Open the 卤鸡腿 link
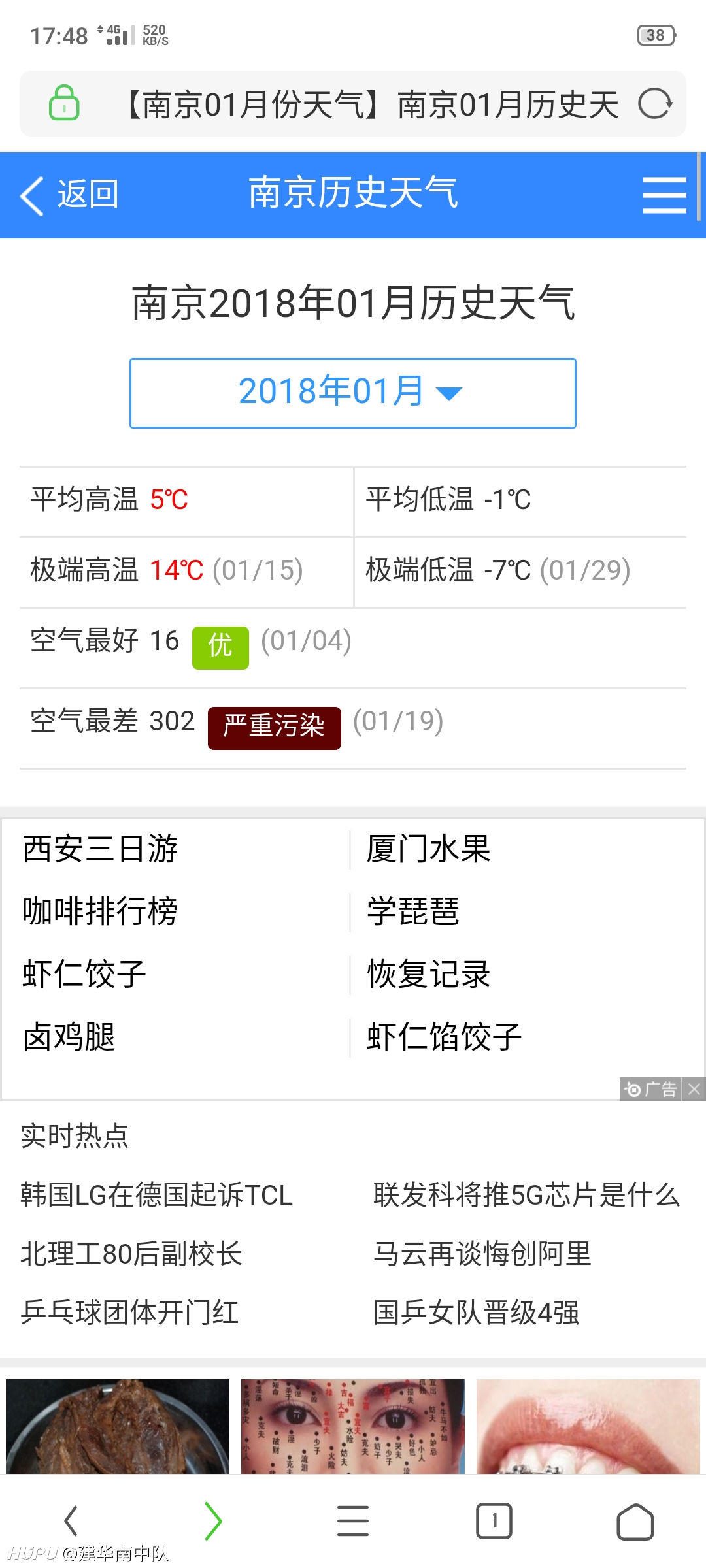This screenshot has width=706, height=1568. click(69, 1037)
